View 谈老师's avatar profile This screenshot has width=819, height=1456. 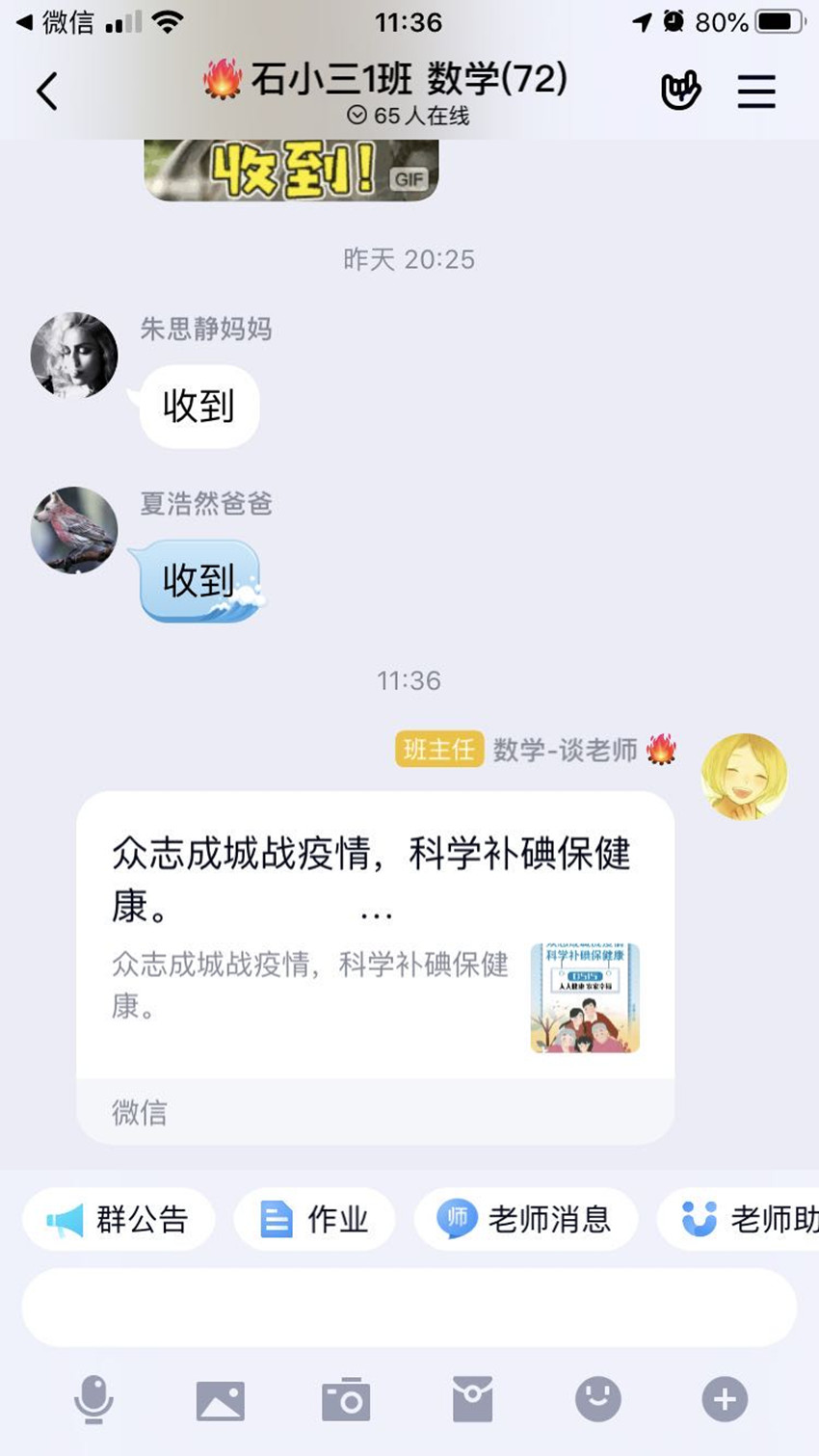744,777
